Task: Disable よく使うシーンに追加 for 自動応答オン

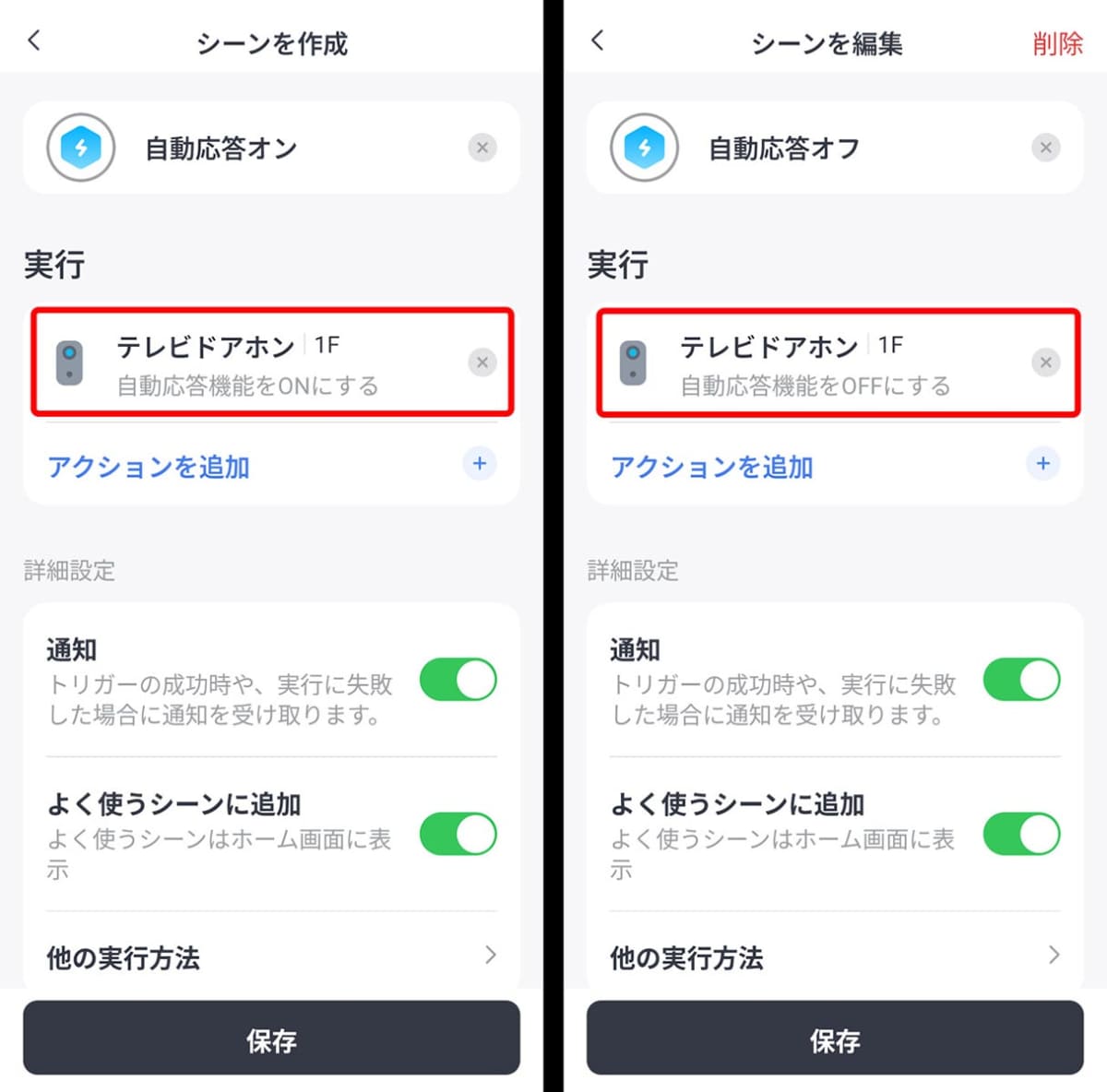Action: pos(458,834)
